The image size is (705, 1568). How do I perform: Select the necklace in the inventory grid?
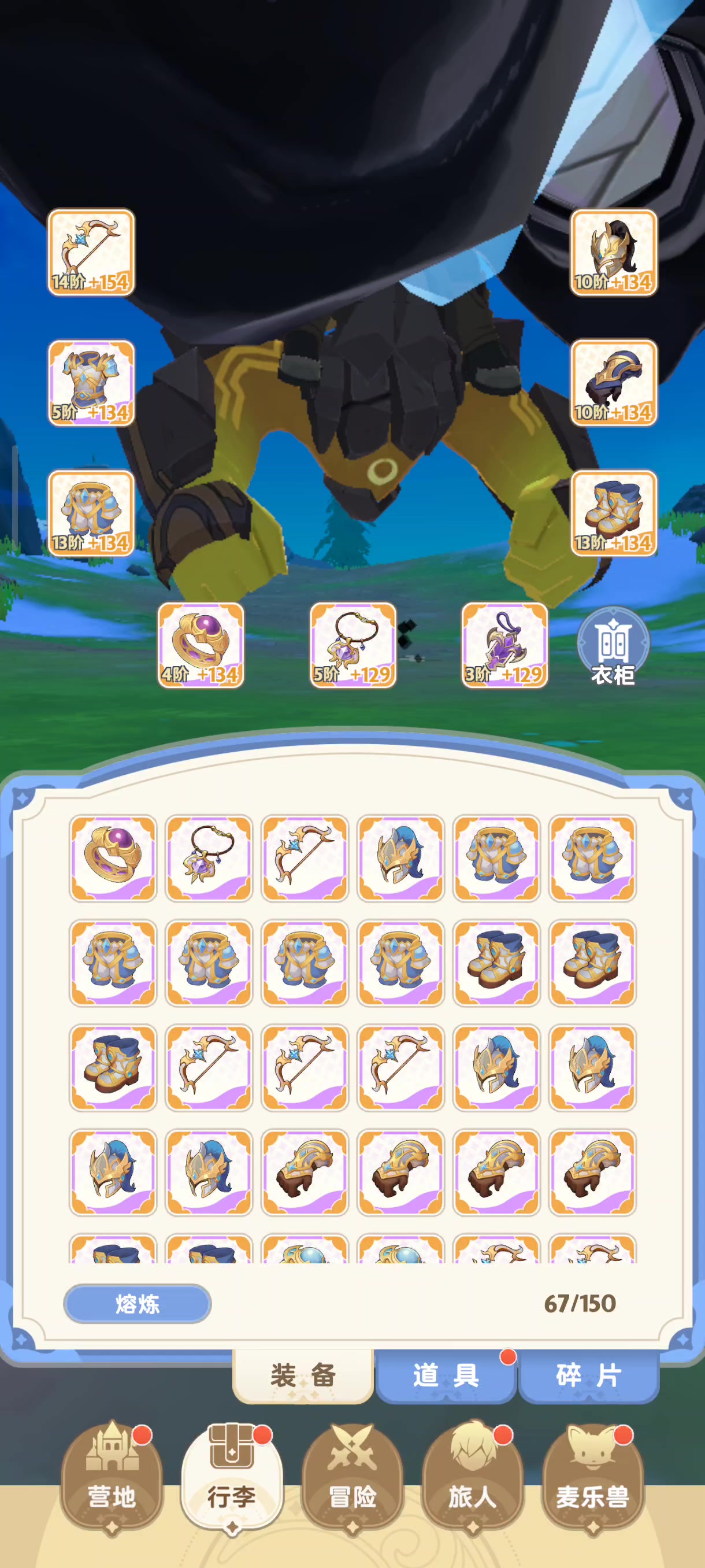pos(209,858)
